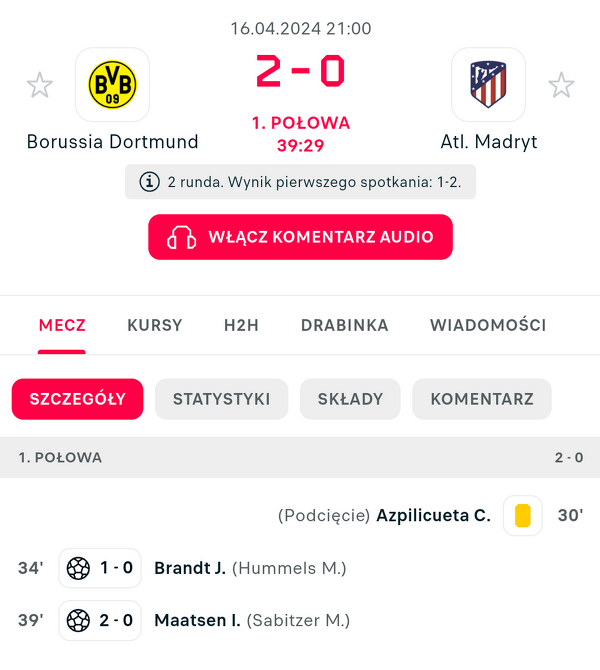Turn on audio commentary
Screen dimensions: 600x670
point(300,237)
